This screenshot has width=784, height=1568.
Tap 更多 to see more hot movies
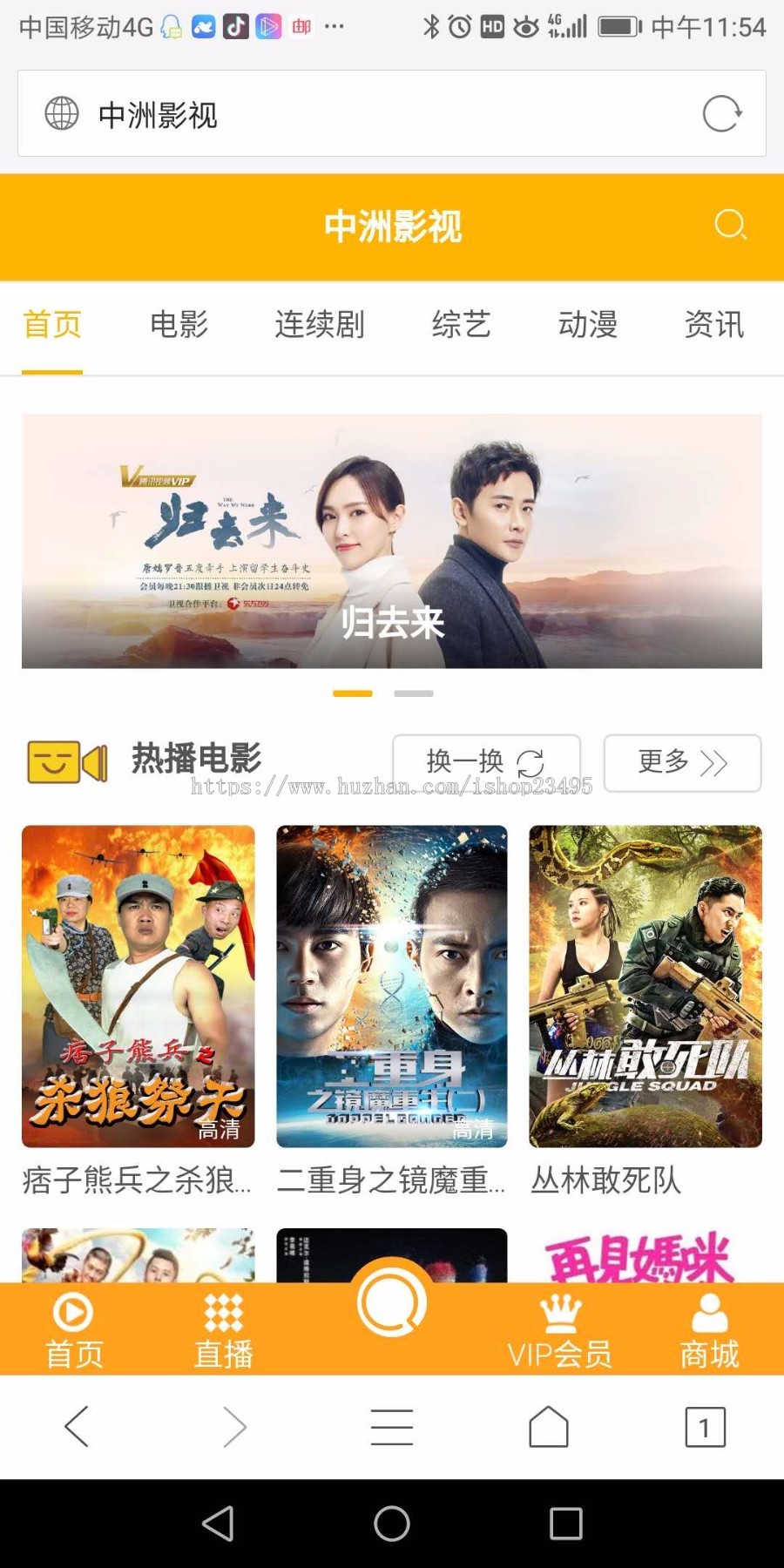(682, 762)
